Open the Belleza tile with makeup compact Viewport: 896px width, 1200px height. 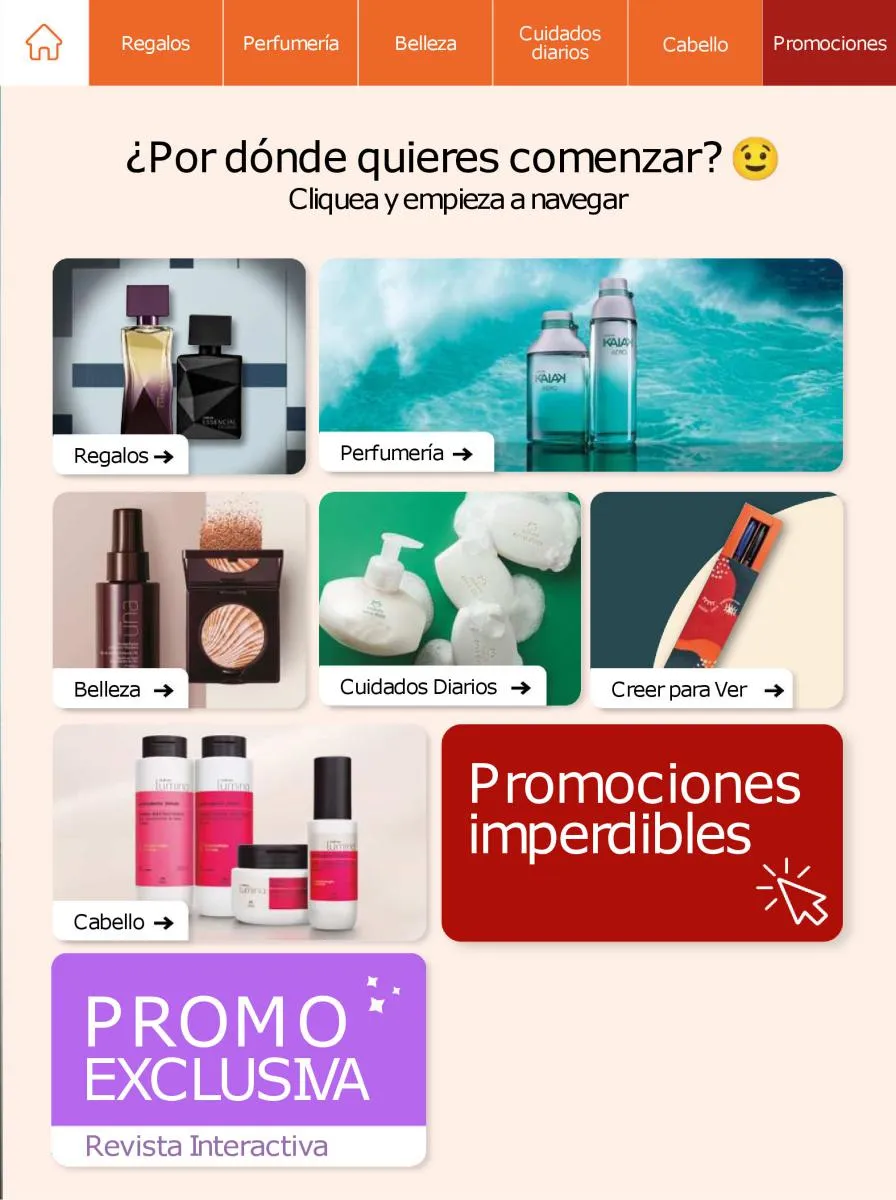coord(179,600)
